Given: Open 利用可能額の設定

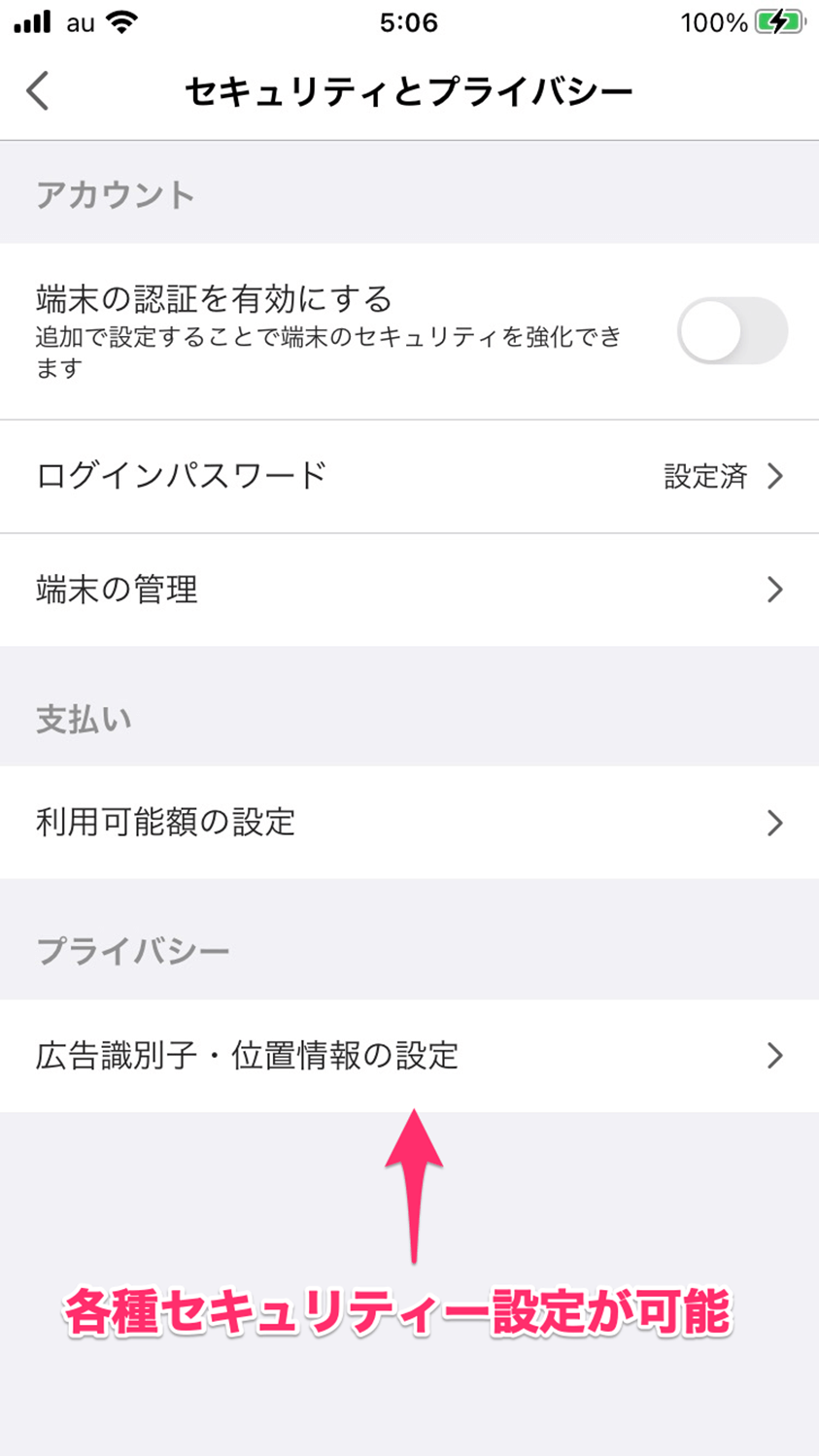Looking at the screenshot, I should point(409,823).
